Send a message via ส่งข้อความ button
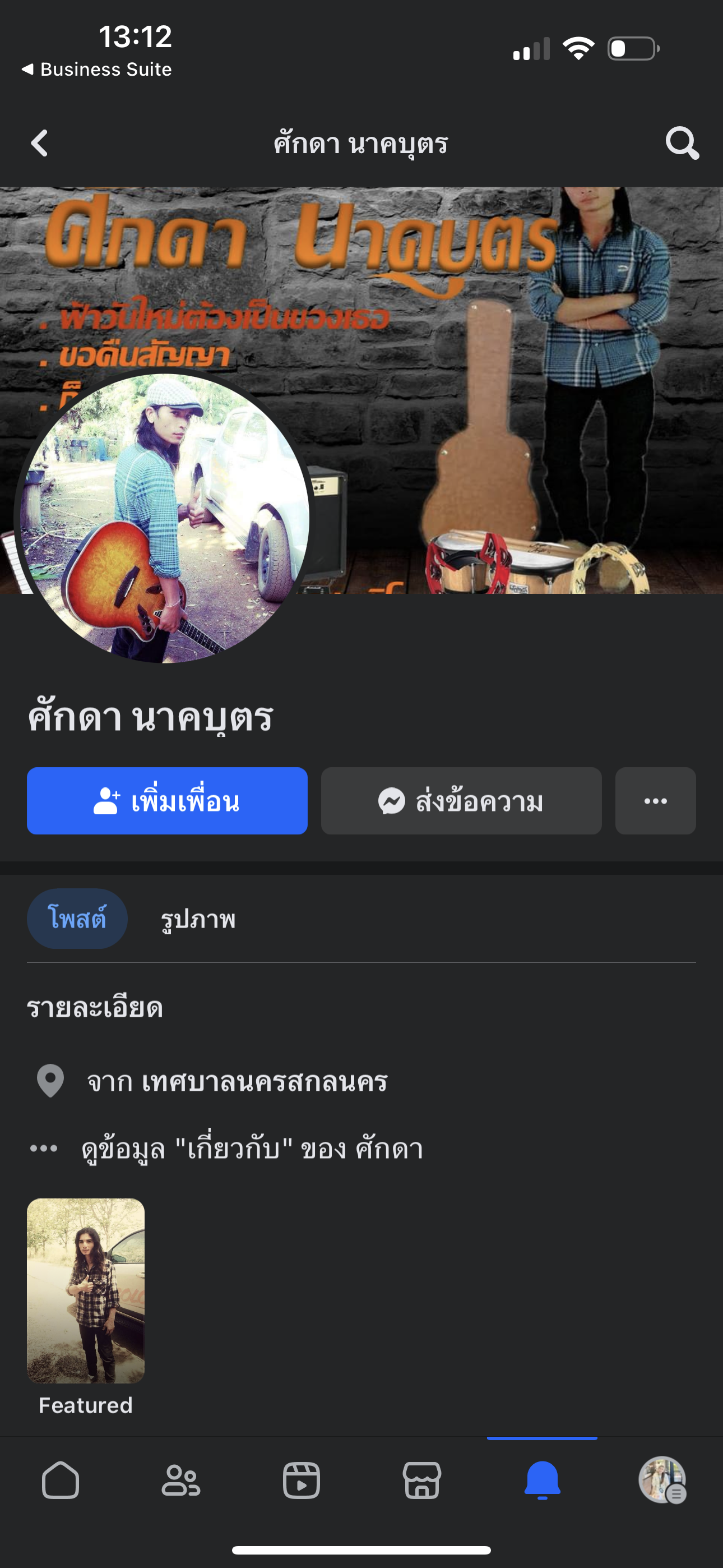The height and width of the screenshot is (1568, 723). (x=461, y=800)
